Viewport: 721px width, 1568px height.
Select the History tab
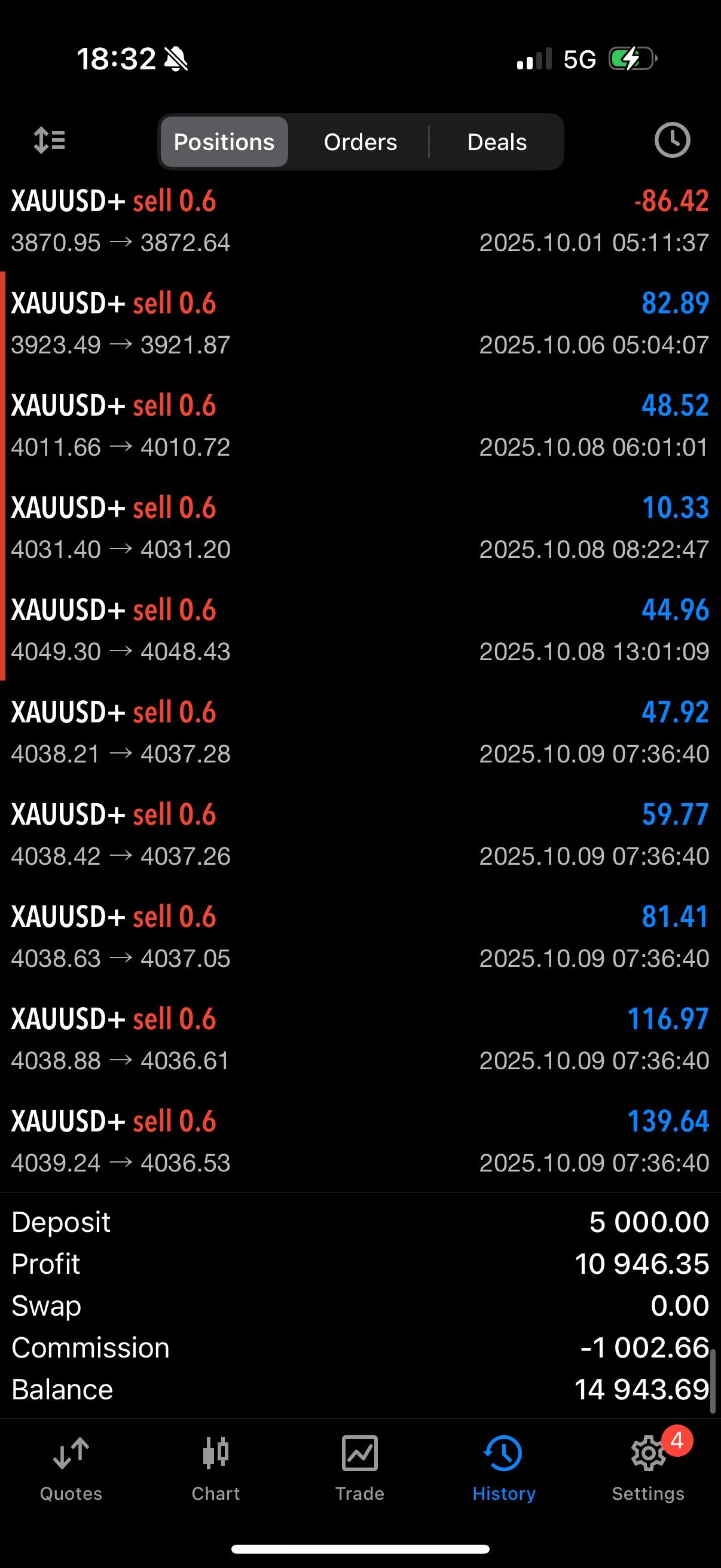click(x=504, y=1468)
